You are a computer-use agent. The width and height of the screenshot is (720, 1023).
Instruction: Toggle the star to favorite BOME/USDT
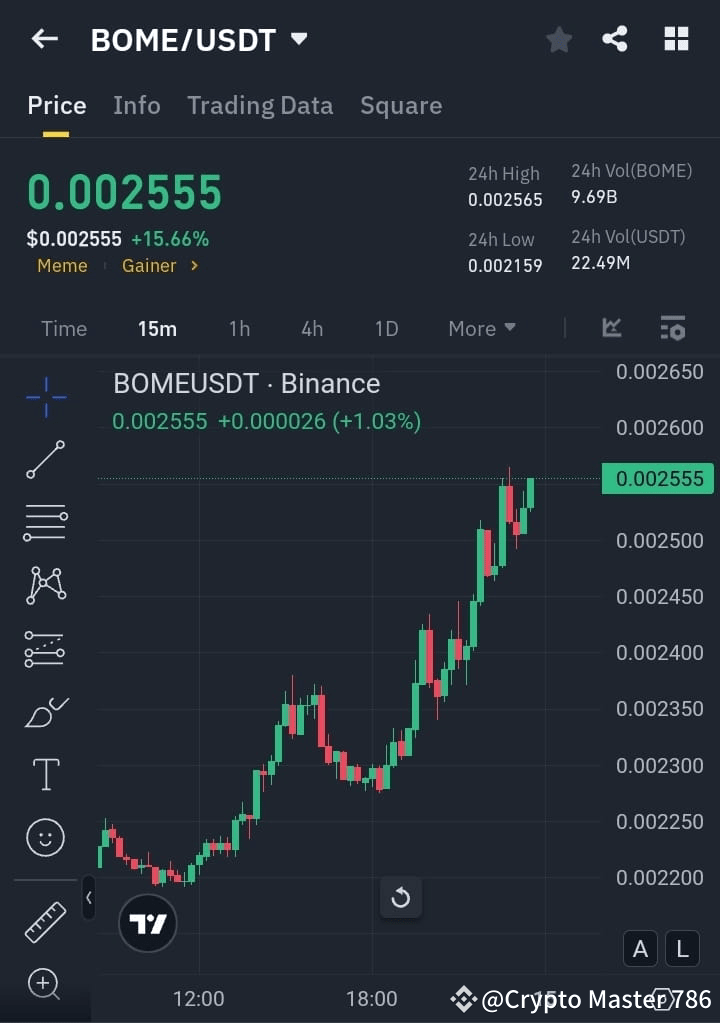(558, 39)
